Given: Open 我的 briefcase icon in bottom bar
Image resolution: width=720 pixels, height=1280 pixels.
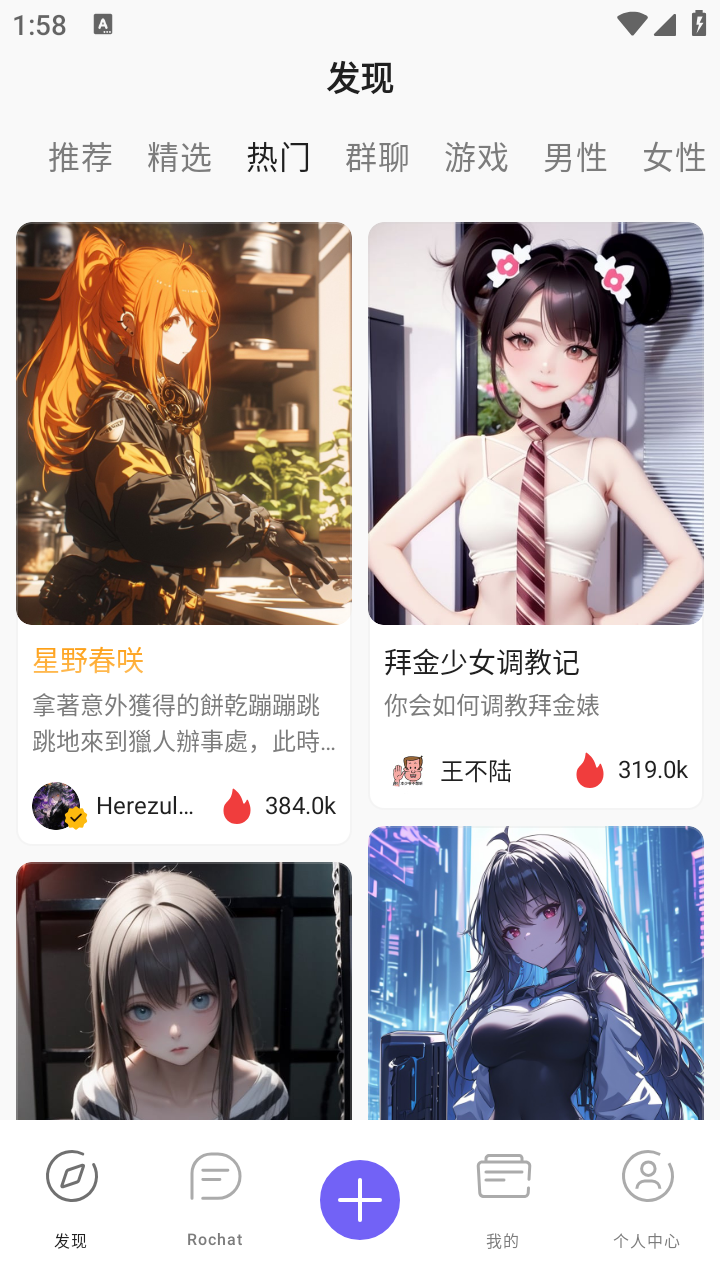Looking at the screenshot, I should (503, 1175).
